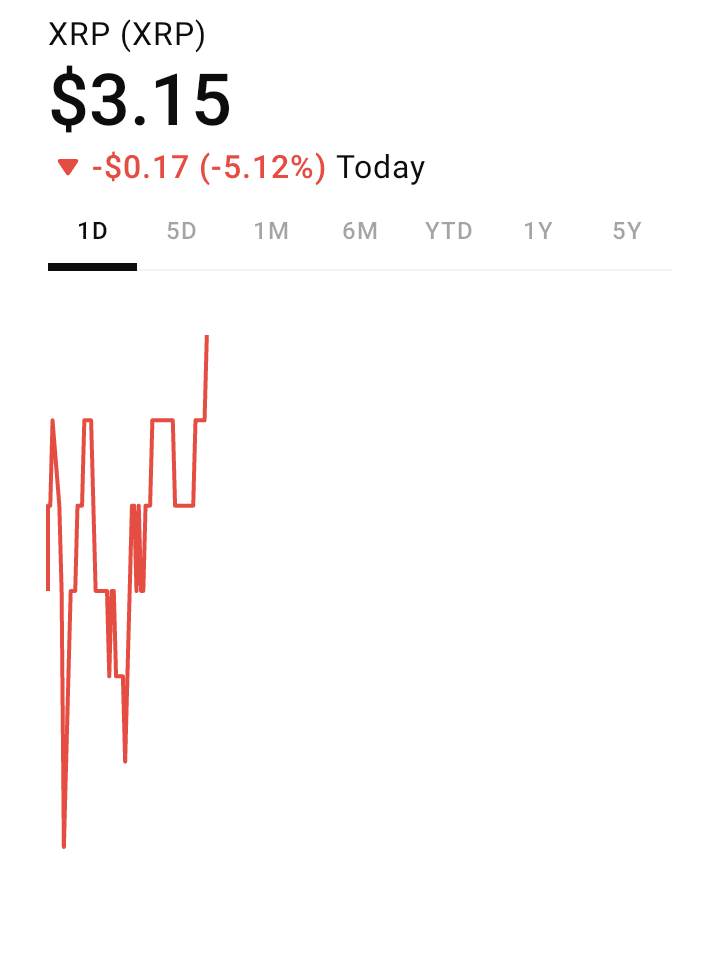Switch to the 5Y range tab
This screenshot has width=720, height=970.
coord(626,232)
